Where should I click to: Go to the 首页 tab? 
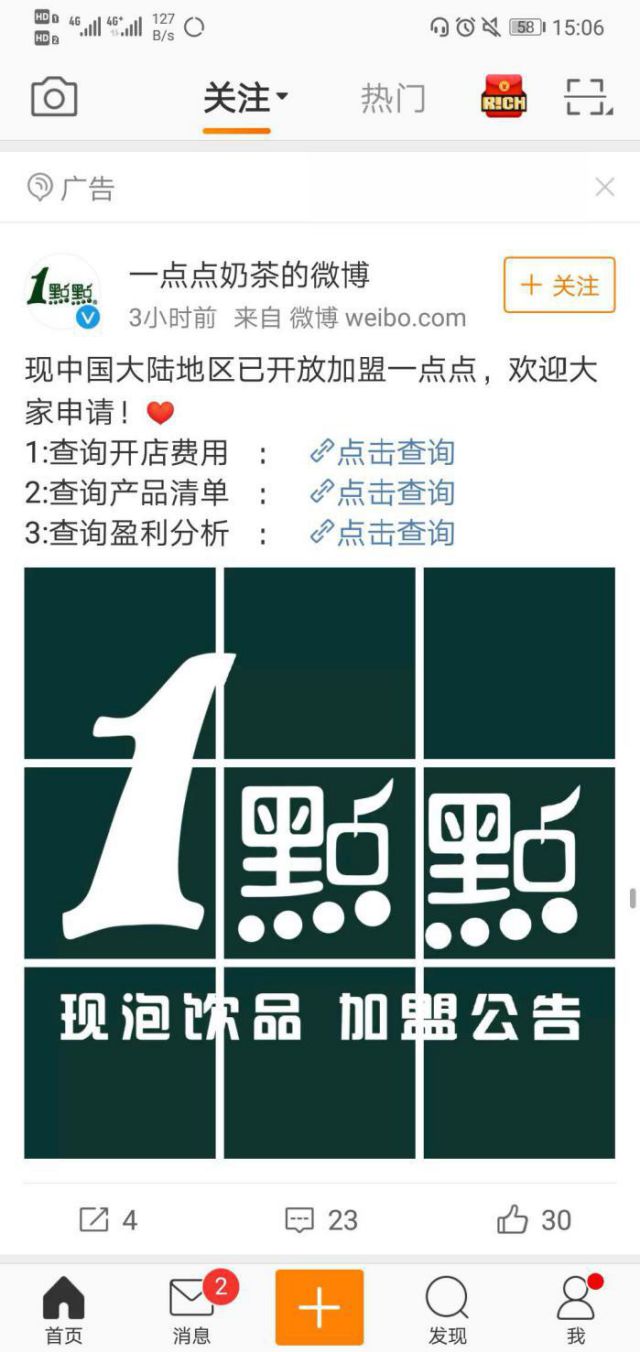click(63, 1310)
